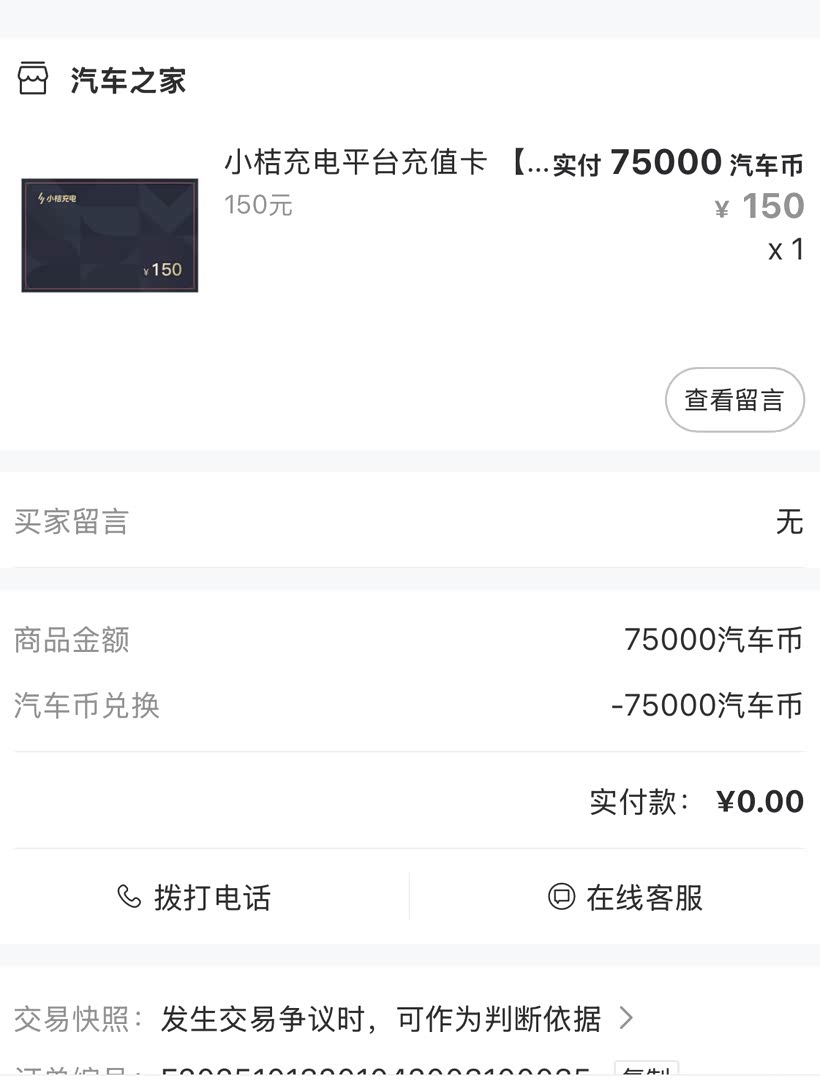
Task: Open the 小桔充电平台充值卡 product item
Action: 410,221
